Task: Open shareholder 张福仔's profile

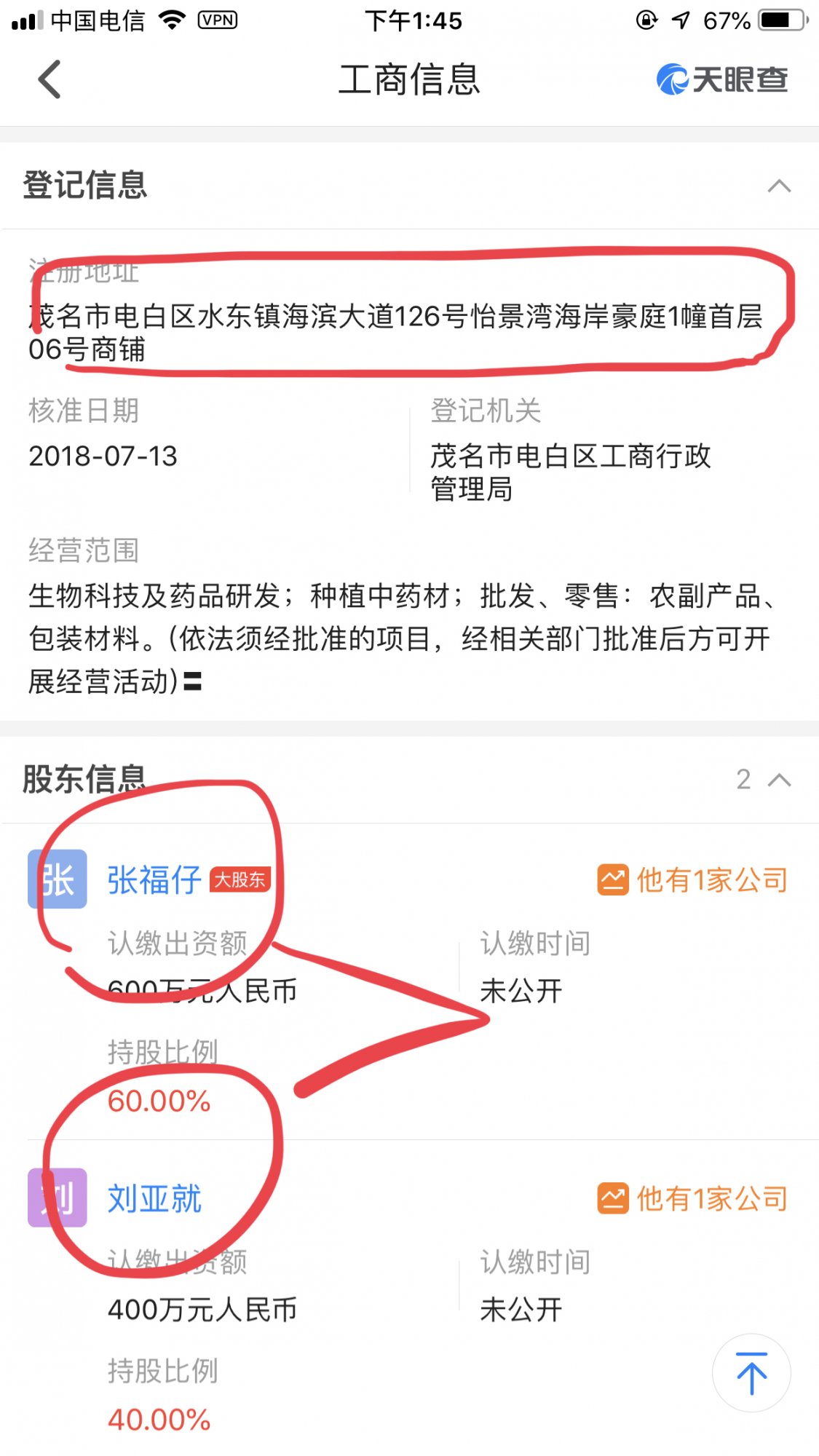Action: coord(154,880)
